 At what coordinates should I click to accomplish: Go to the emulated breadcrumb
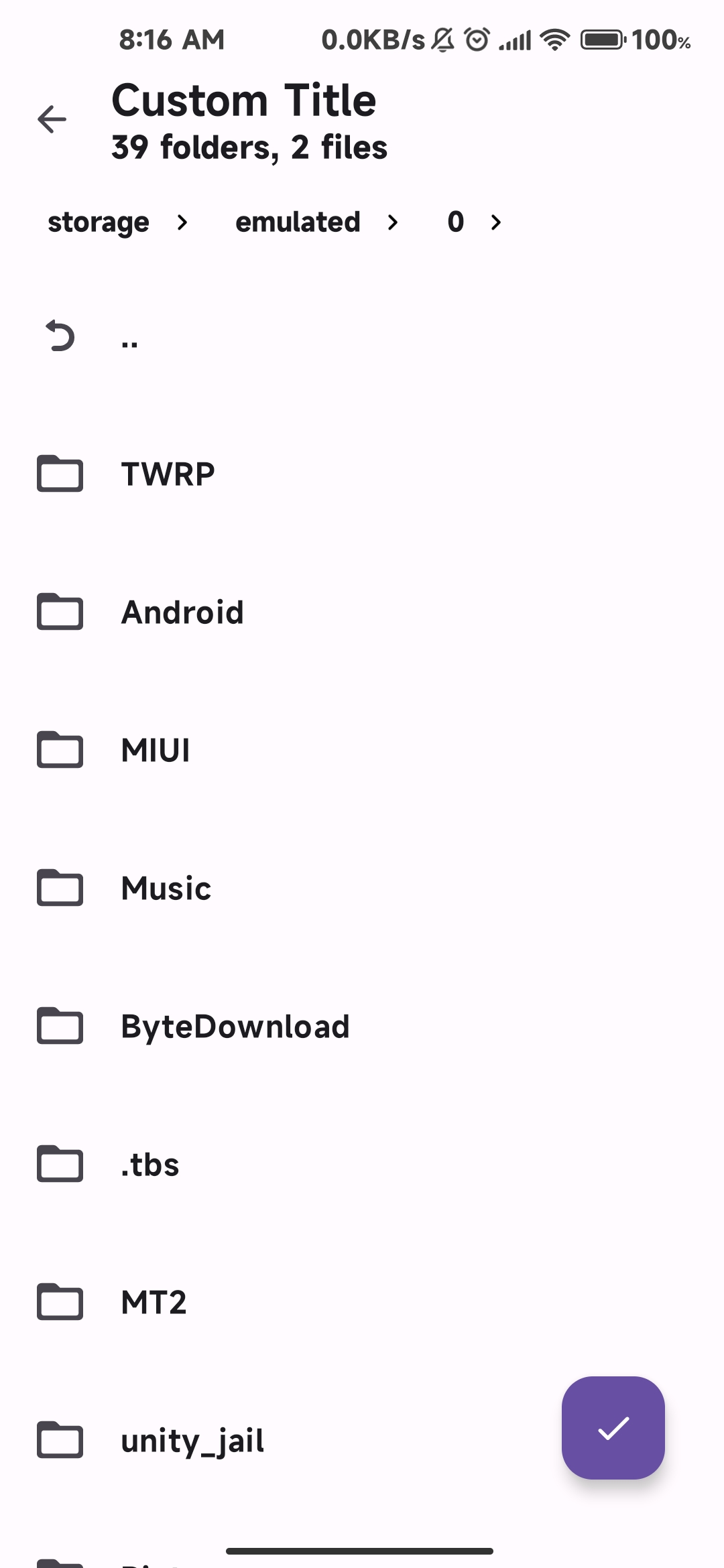(x=298, y=222)
